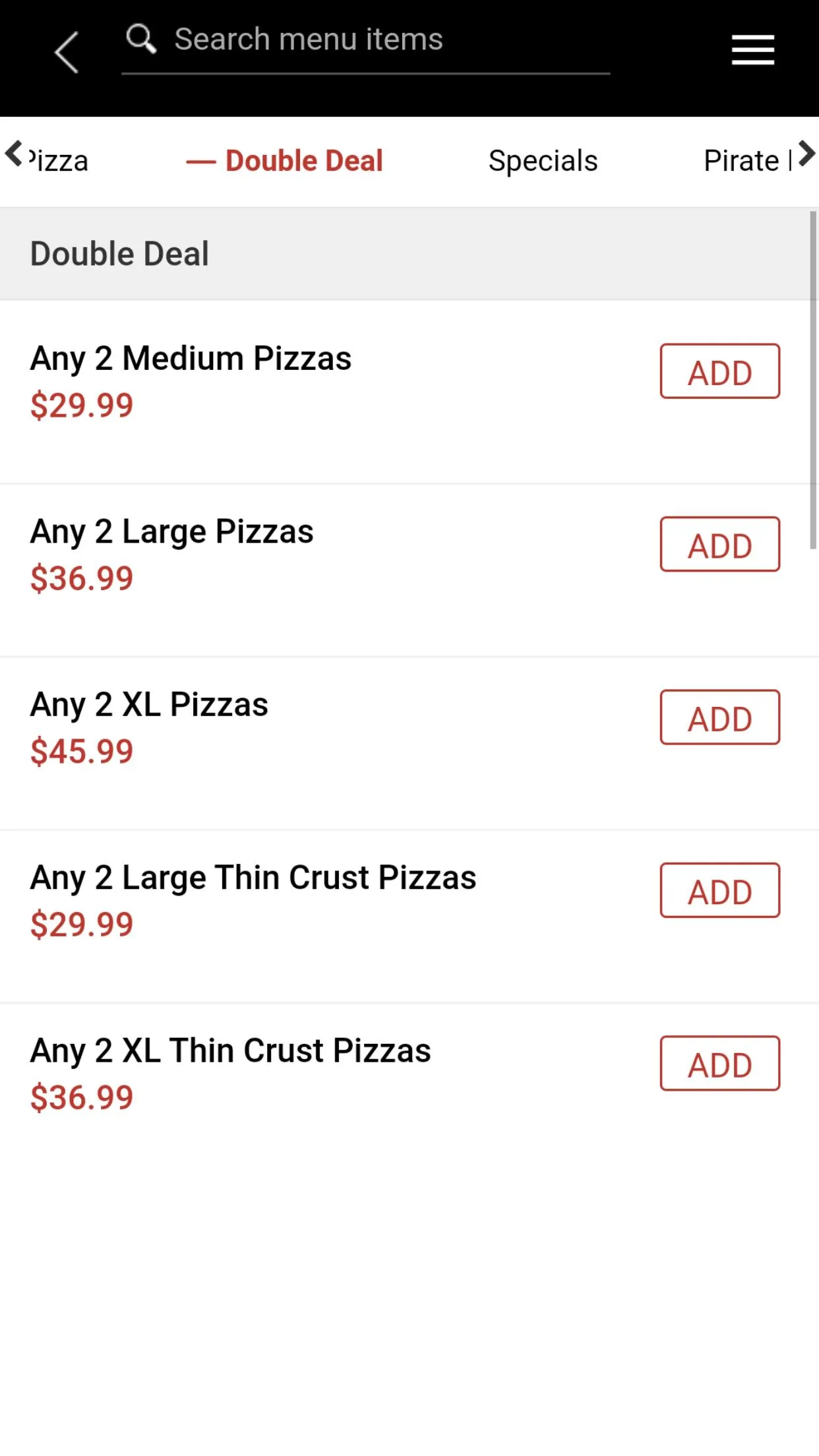
Task: Show more categories with right chevron
Action: click(806, 154)
